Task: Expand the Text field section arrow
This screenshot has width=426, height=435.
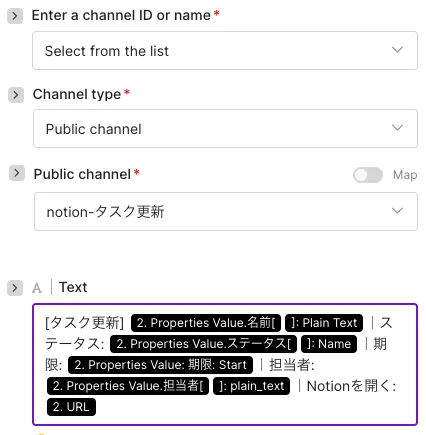Action: 15,288
